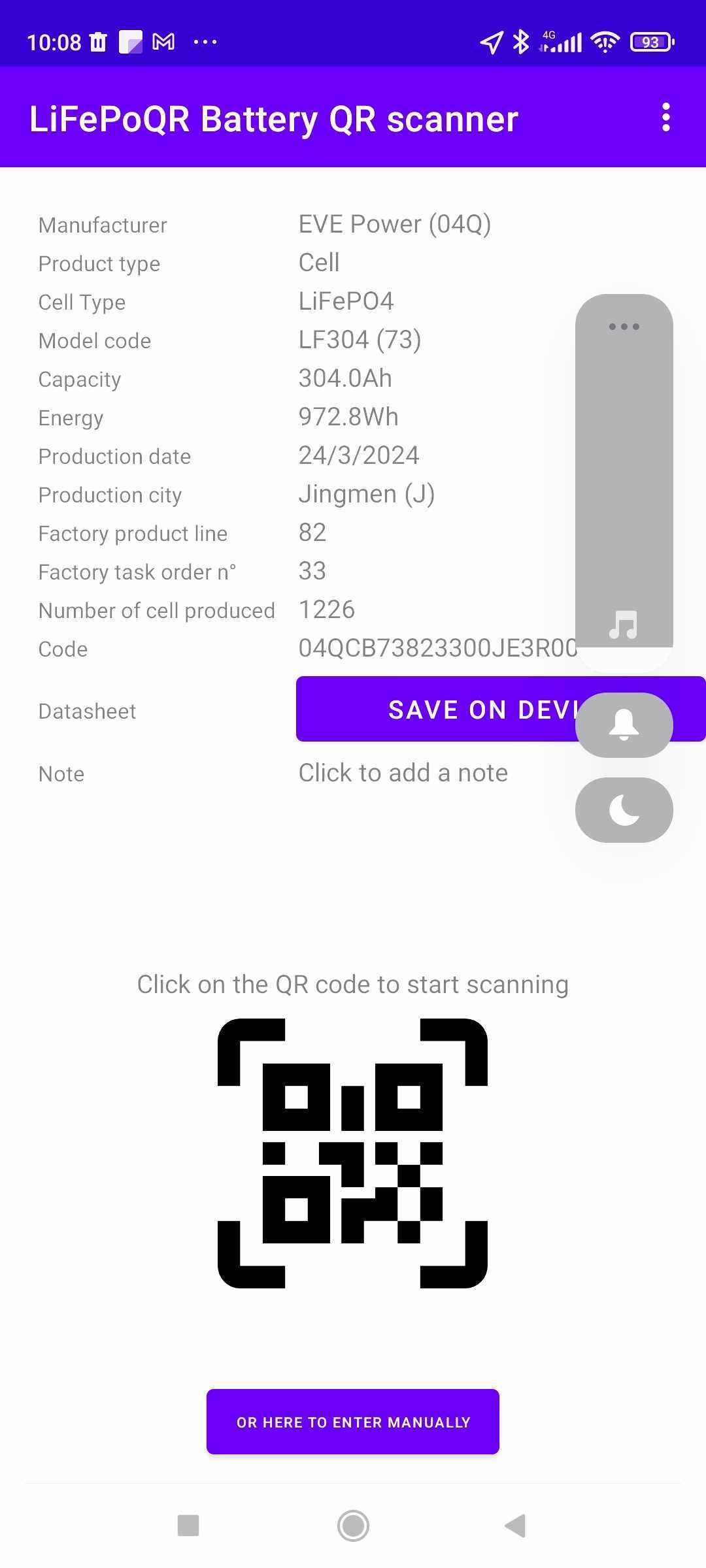Click to add a note
Image resolution: width=706 pixels, height=1568 pixels.
coord(403,773)
